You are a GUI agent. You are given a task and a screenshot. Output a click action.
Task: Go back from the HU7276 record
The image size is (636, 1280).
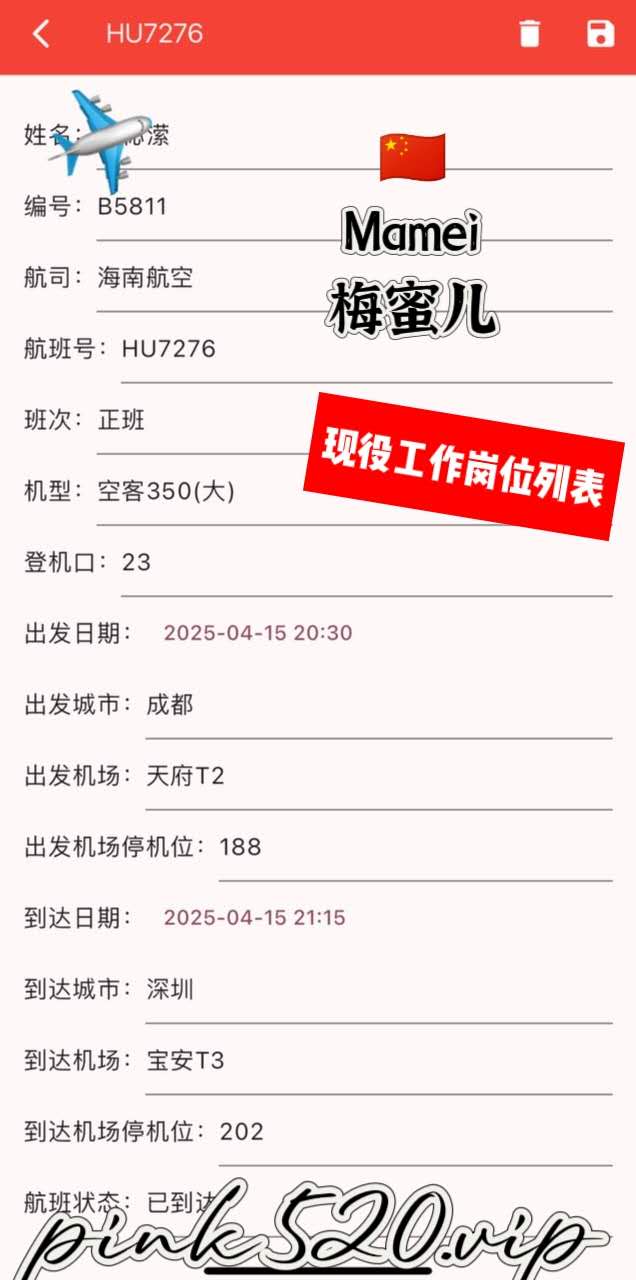click(x=41, y=34)
